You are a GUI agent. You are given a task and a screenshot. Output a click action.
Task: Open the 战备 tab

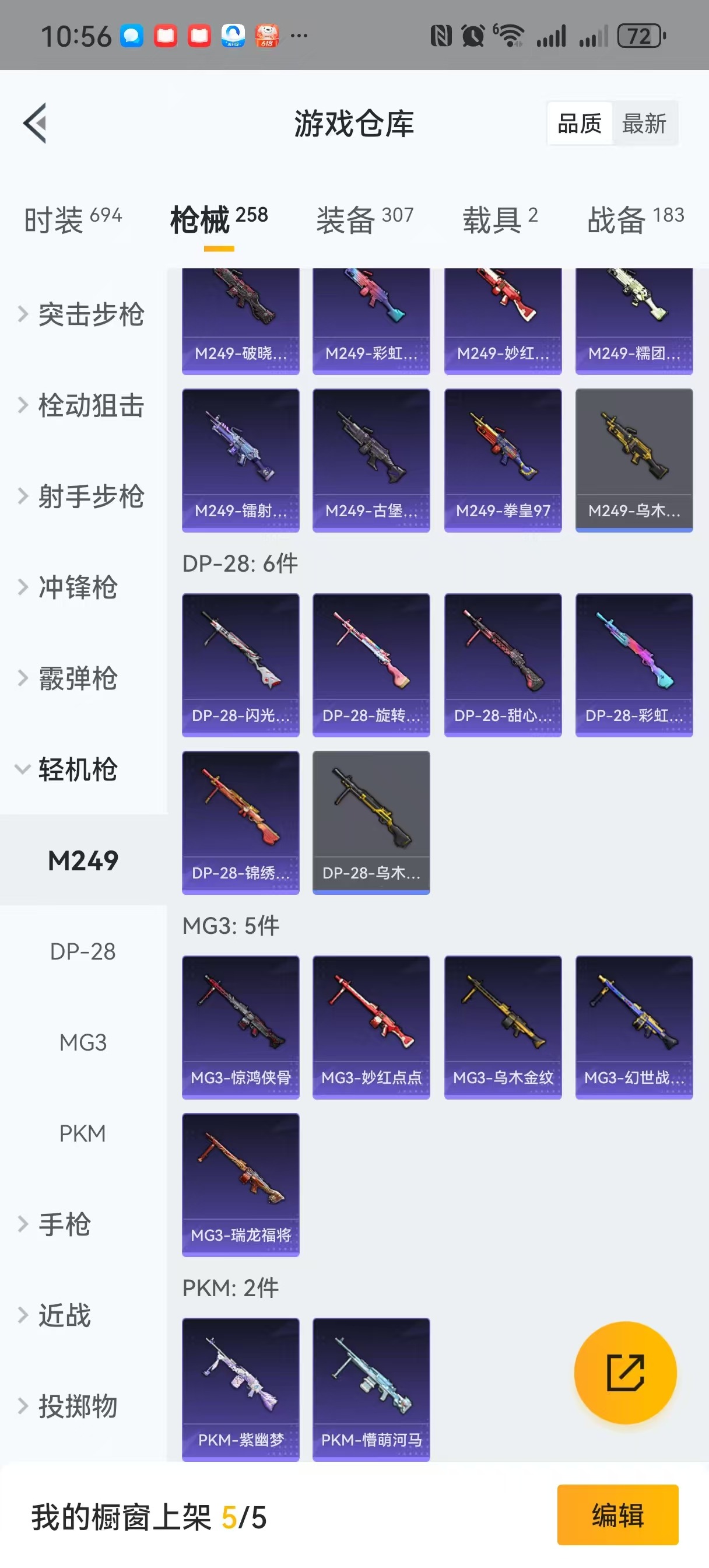point(635,219)
